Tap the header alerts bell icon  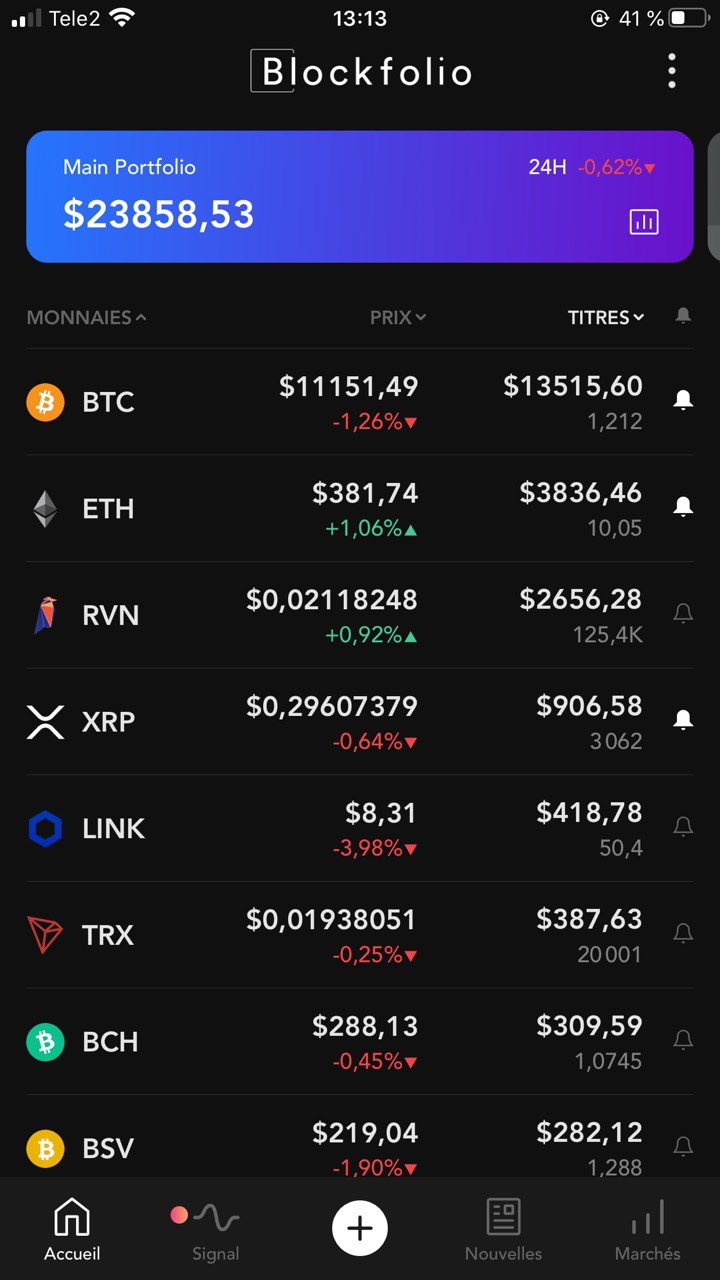tap(683, 316)
